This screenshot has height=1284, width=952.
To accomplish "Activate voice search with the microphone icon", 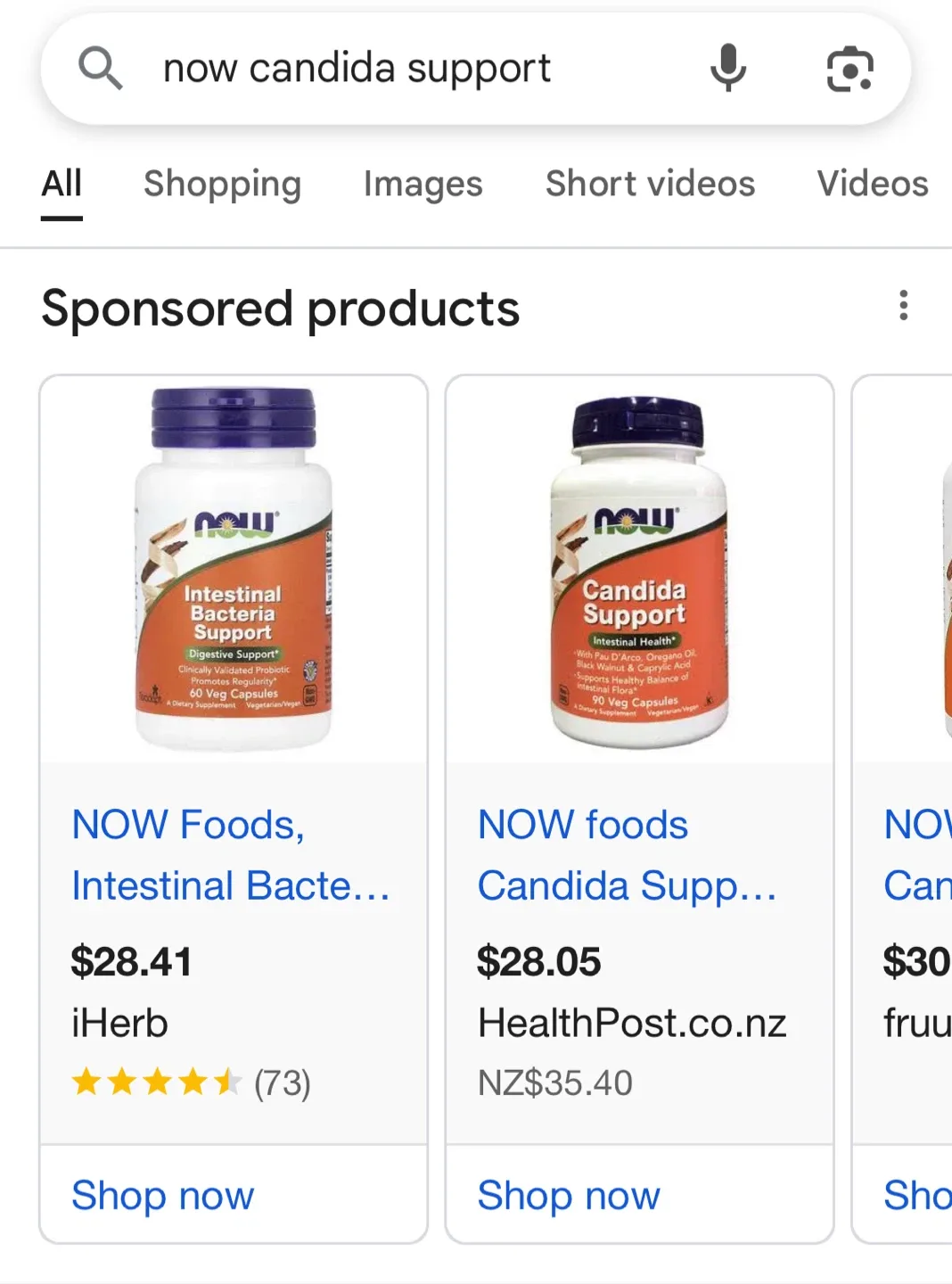I will pos(728,68).
